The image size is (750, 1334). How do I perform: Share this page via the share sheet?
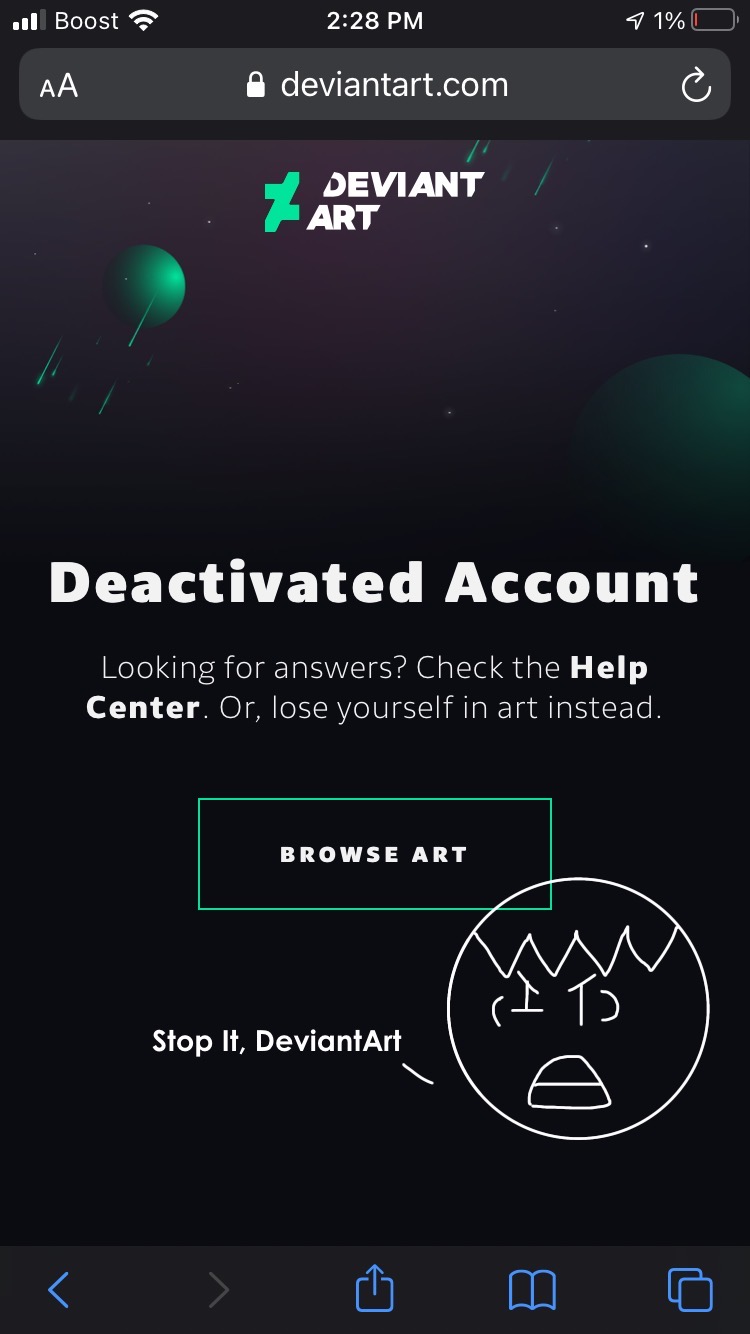[375, 1288]
